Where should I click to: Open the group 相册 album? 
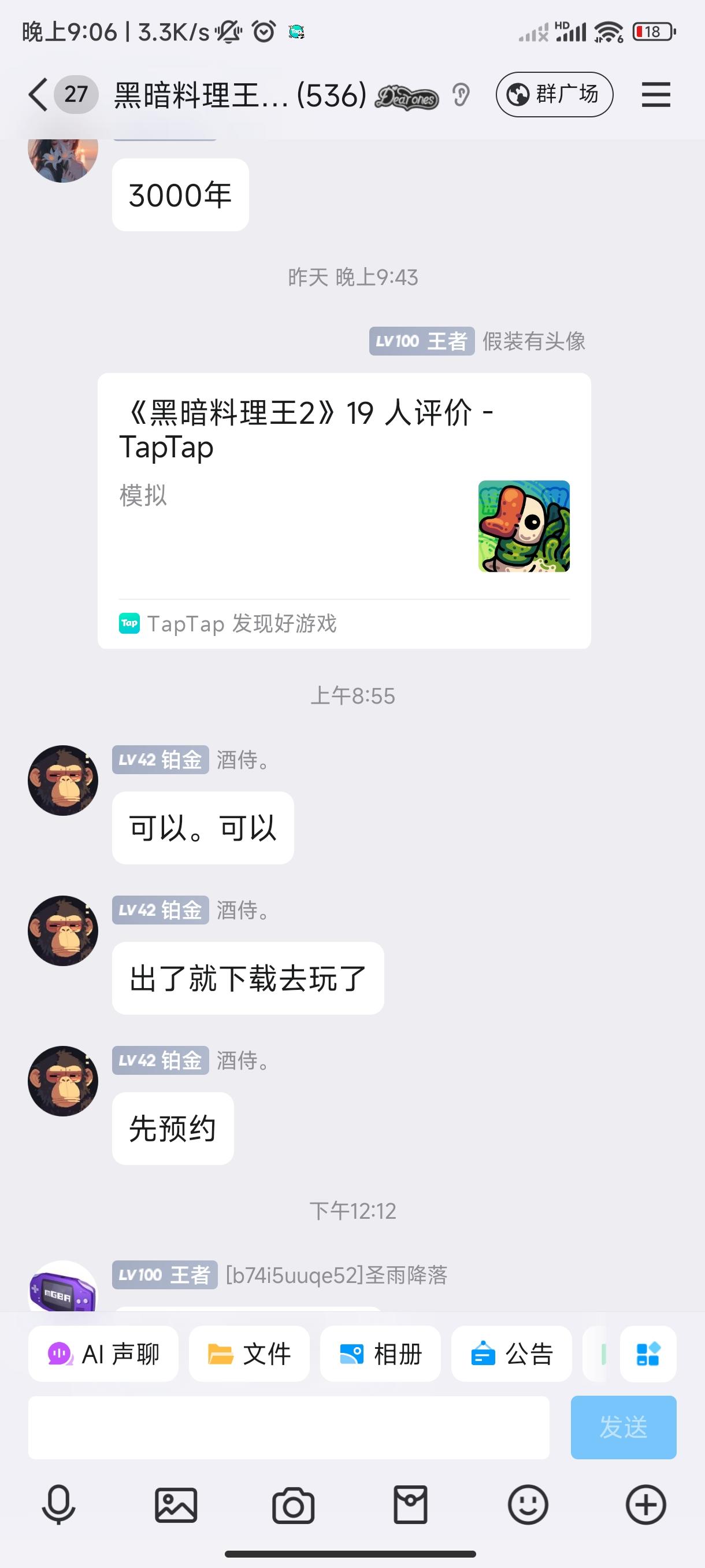[380, 1354]
